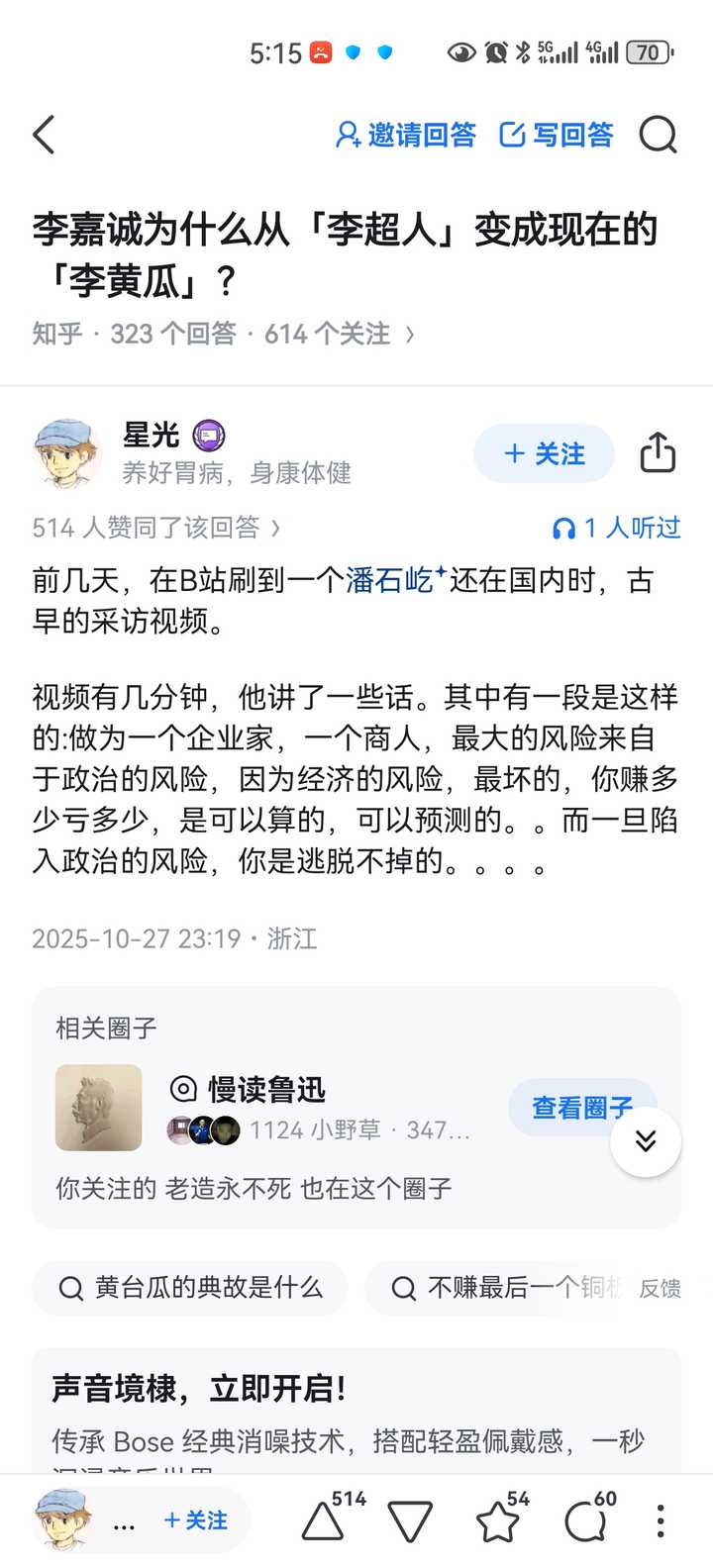Follow 星光 with the large 关注 button

(x=544, y=454)
